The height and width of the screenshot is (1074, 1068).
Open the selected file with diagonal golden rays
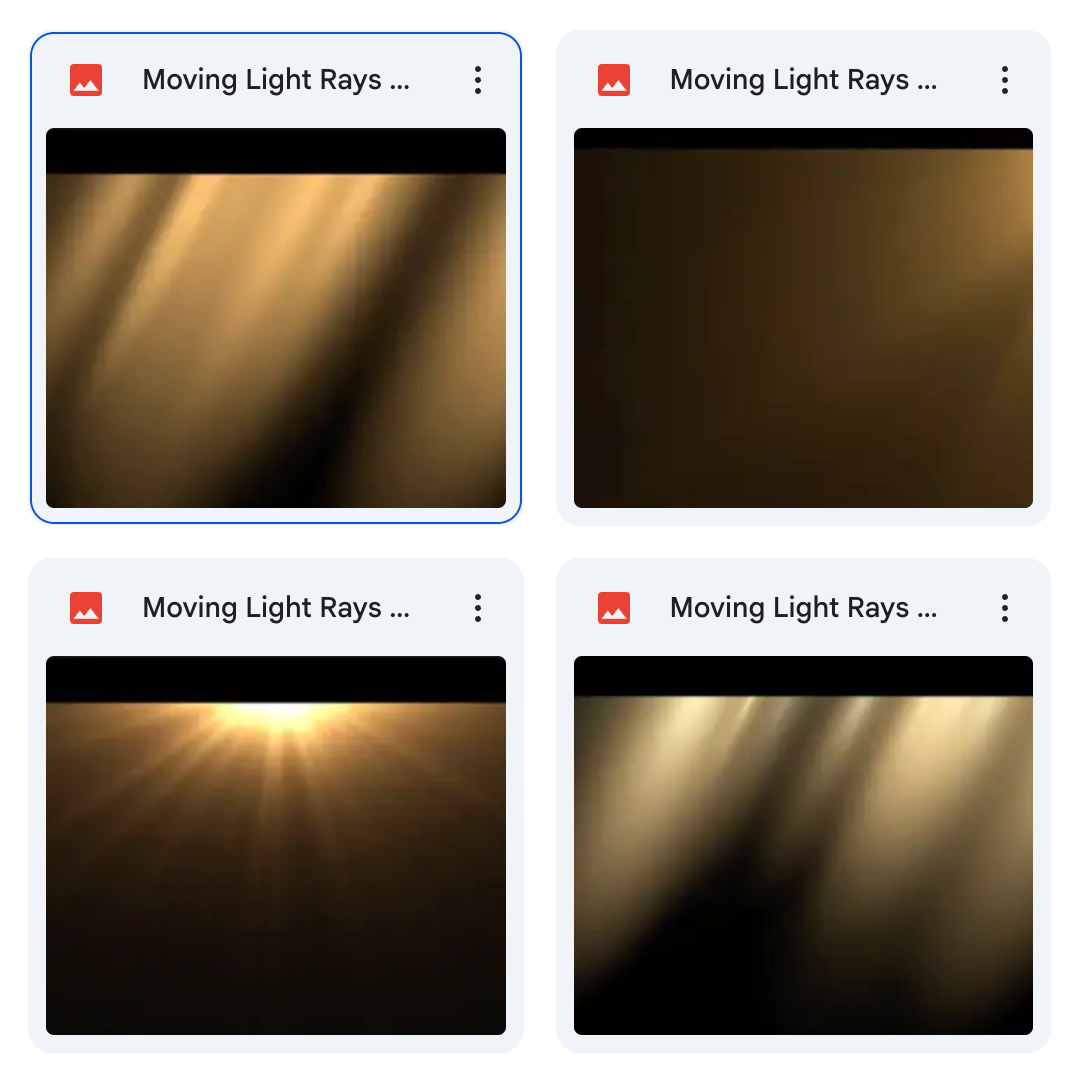tap(276, 318)
